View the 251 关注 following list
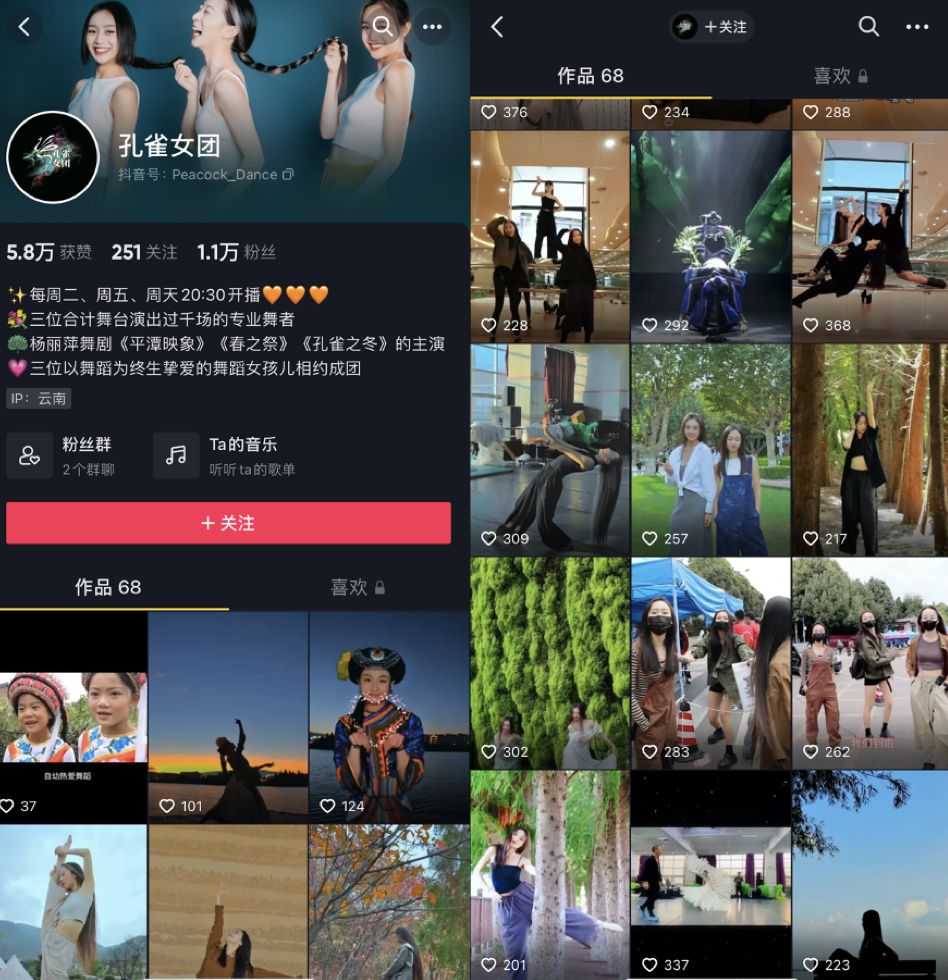 pos(144,252)
